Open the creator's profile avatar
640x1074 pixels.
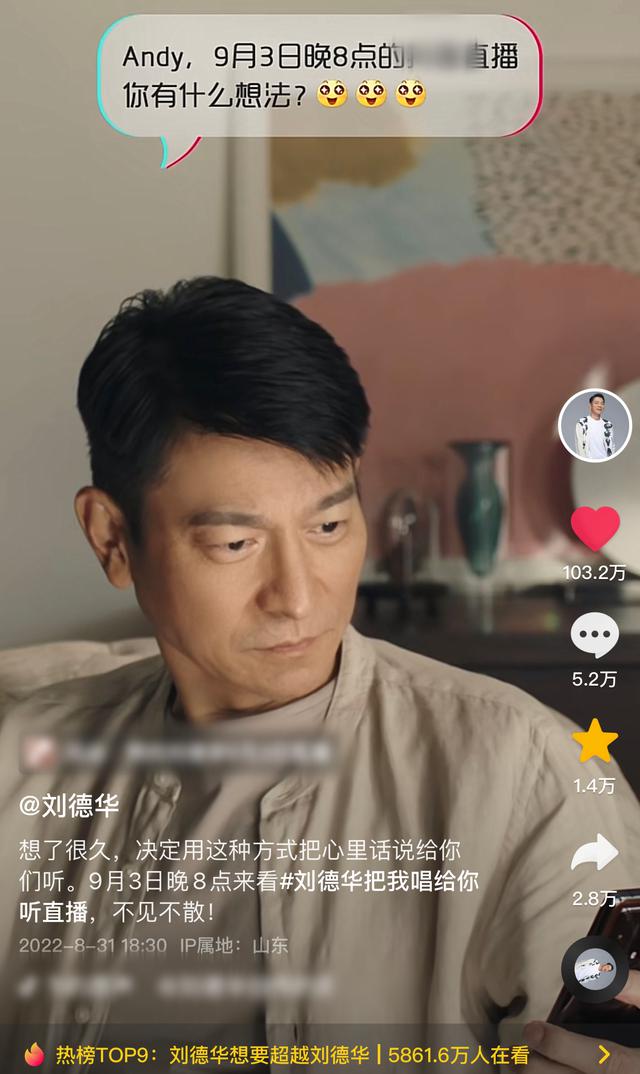point(595,426)
